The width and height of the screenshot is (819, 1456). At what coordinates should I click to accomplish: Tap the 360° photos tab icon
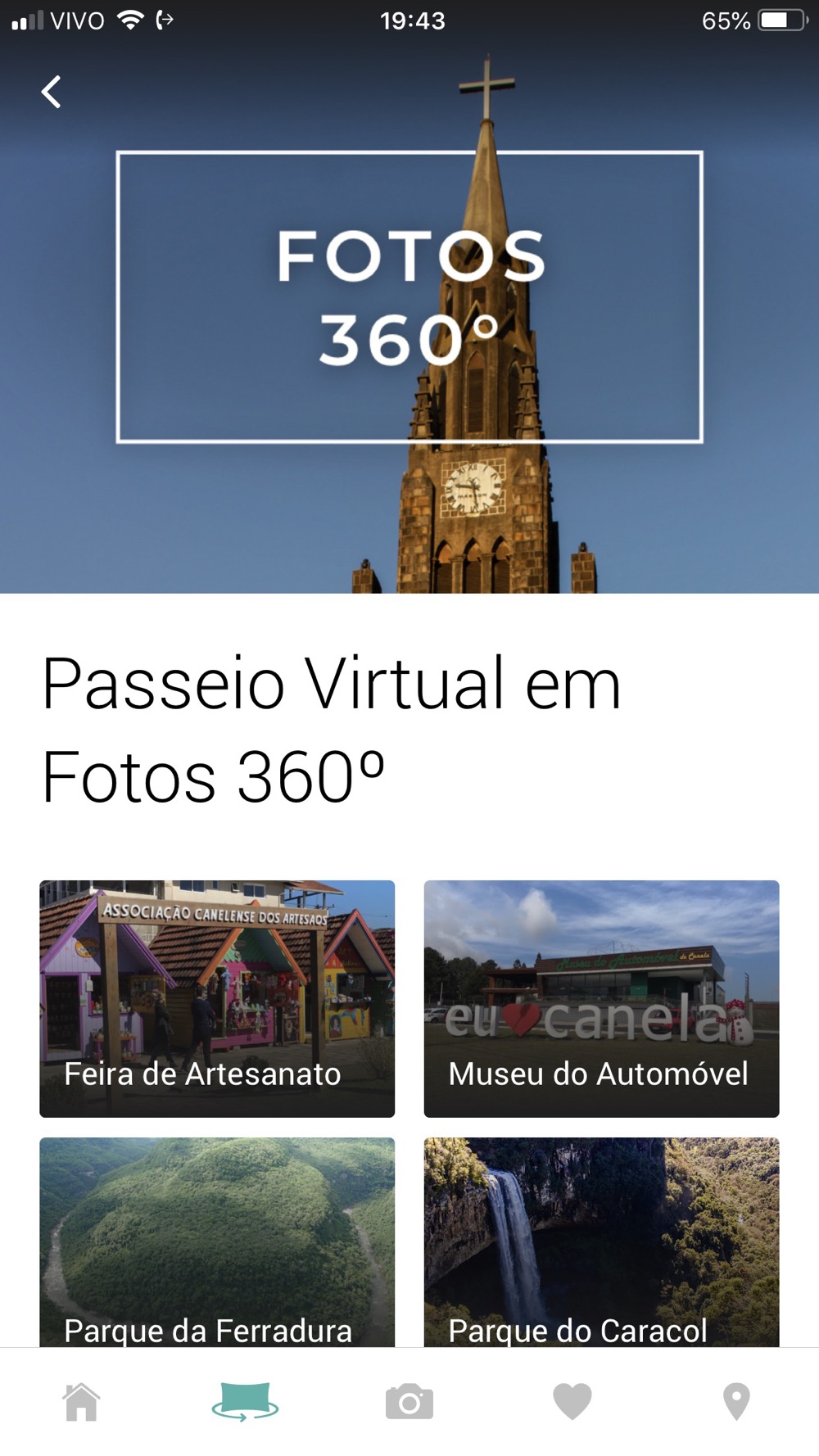245,1402
